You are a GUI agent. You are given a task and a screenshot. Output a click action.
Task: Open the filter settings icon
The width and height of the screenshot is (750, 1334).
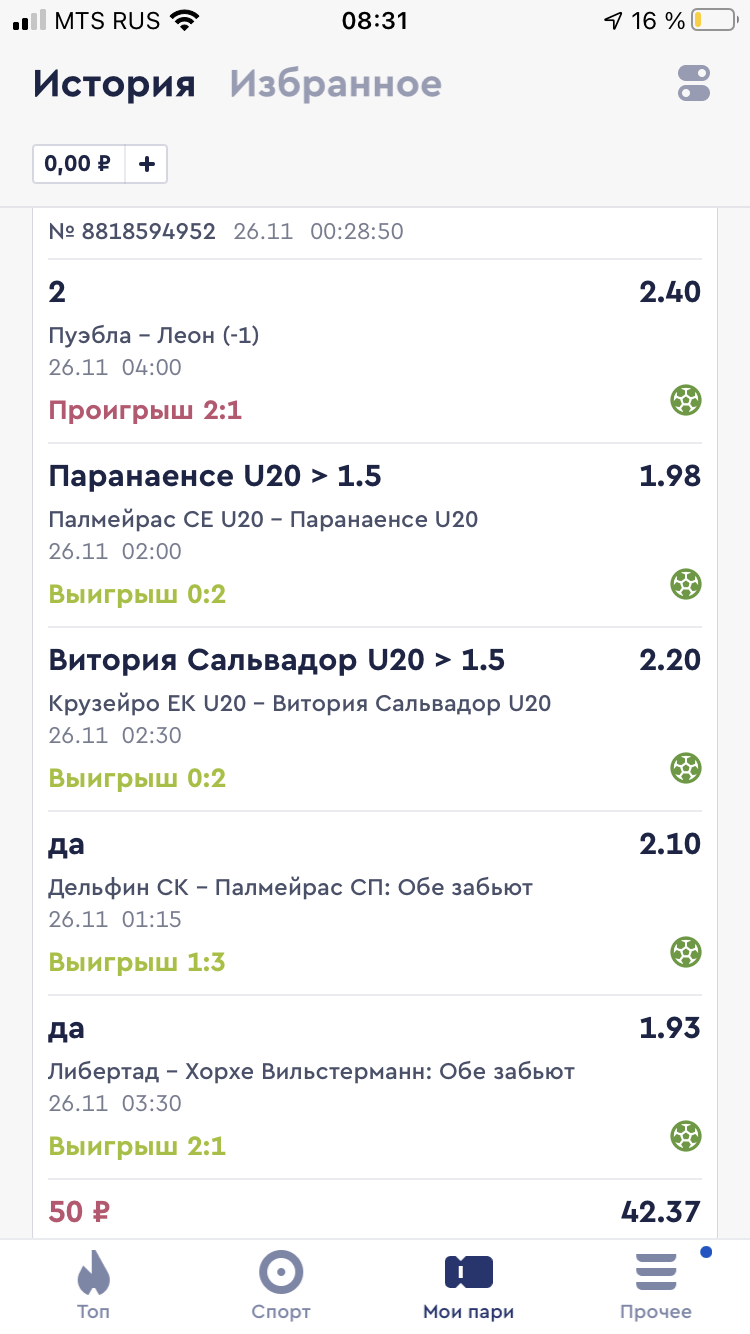tap(693, 84)
